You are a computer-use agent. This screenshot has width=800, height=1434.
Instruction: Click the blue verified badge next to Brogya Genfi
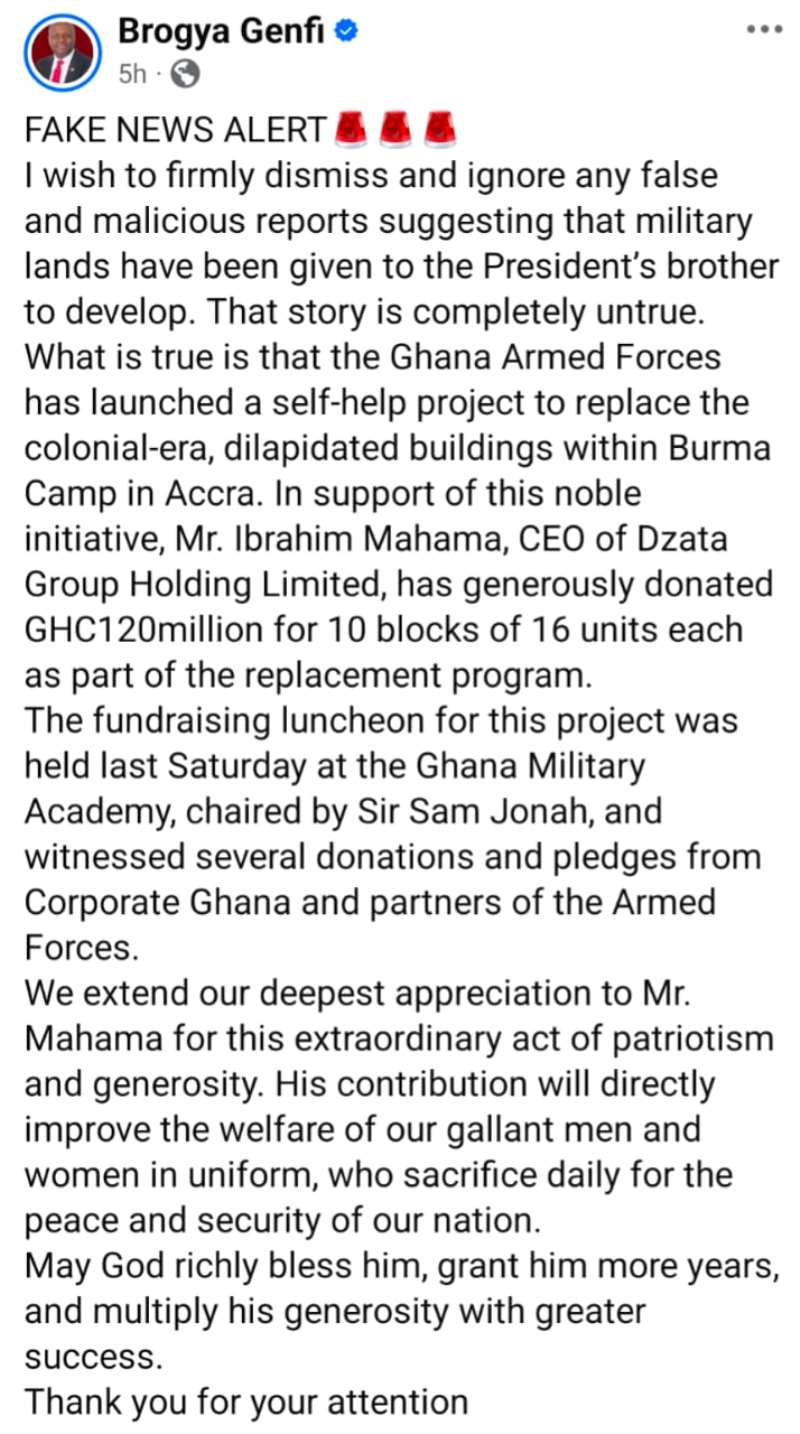(343, 29)
